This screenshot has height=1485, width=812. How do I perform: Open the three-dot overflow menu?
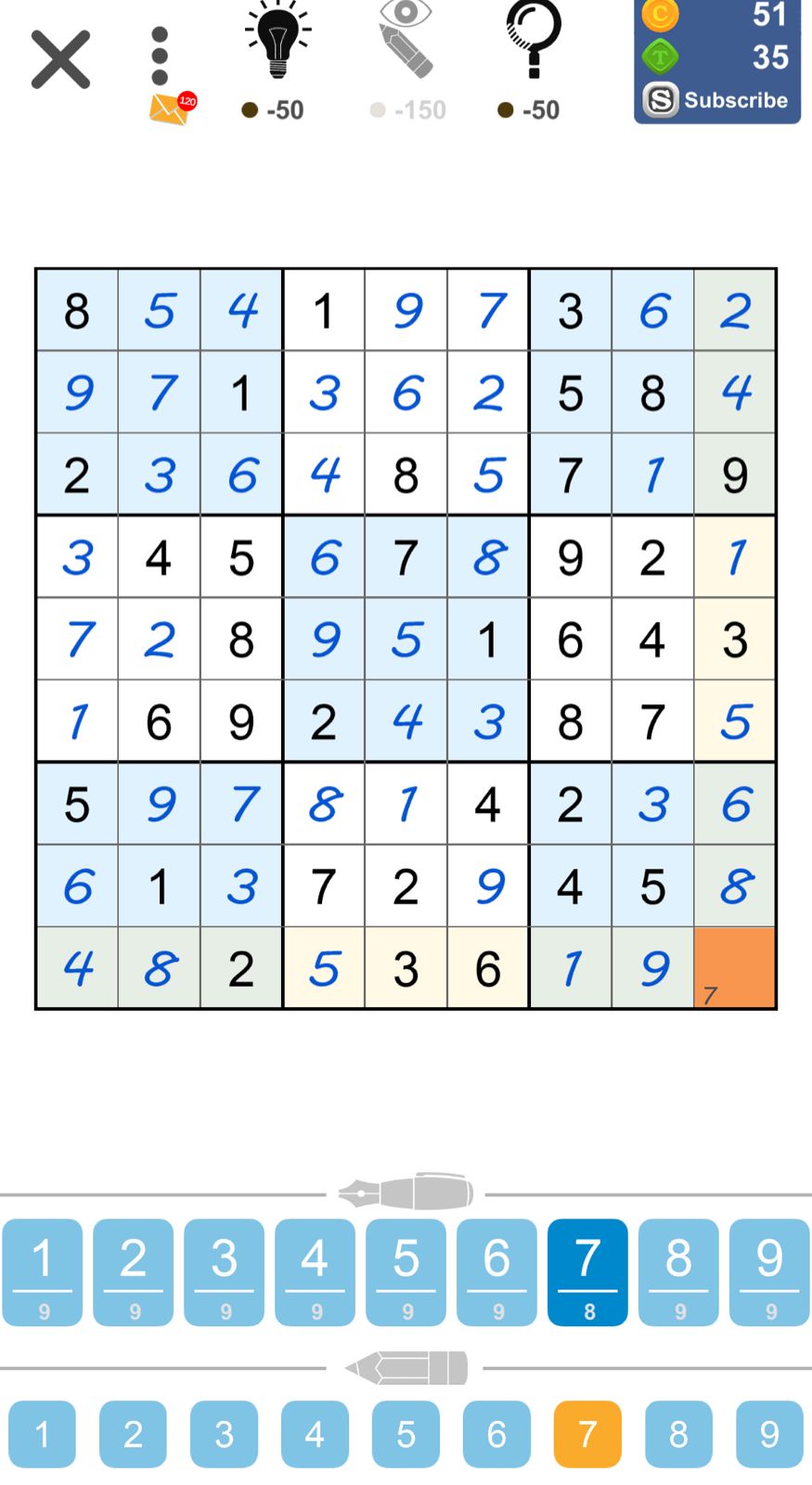click(160, 56)
